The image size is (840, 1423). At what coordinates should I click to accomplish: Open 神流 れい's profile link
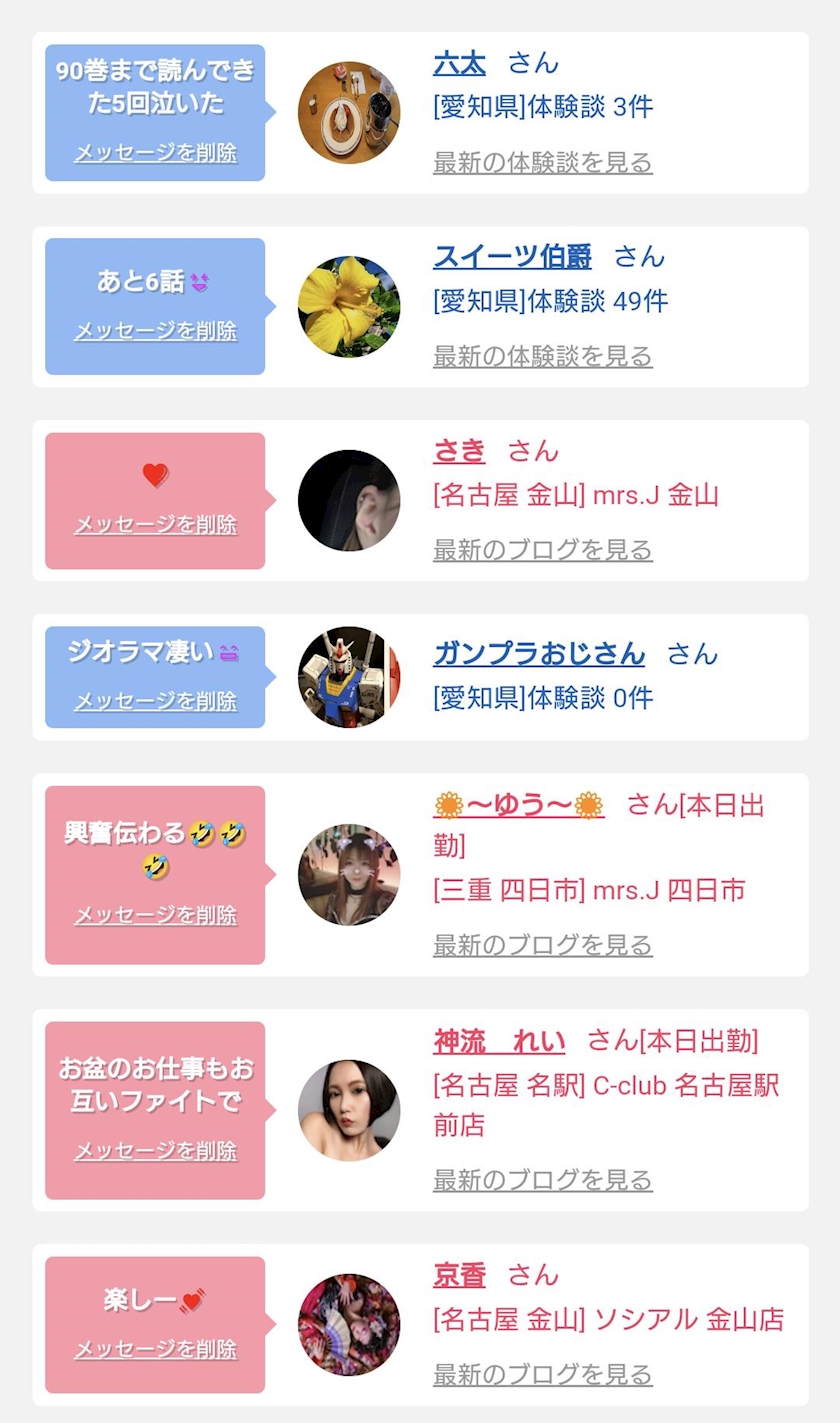point(499,1041)
